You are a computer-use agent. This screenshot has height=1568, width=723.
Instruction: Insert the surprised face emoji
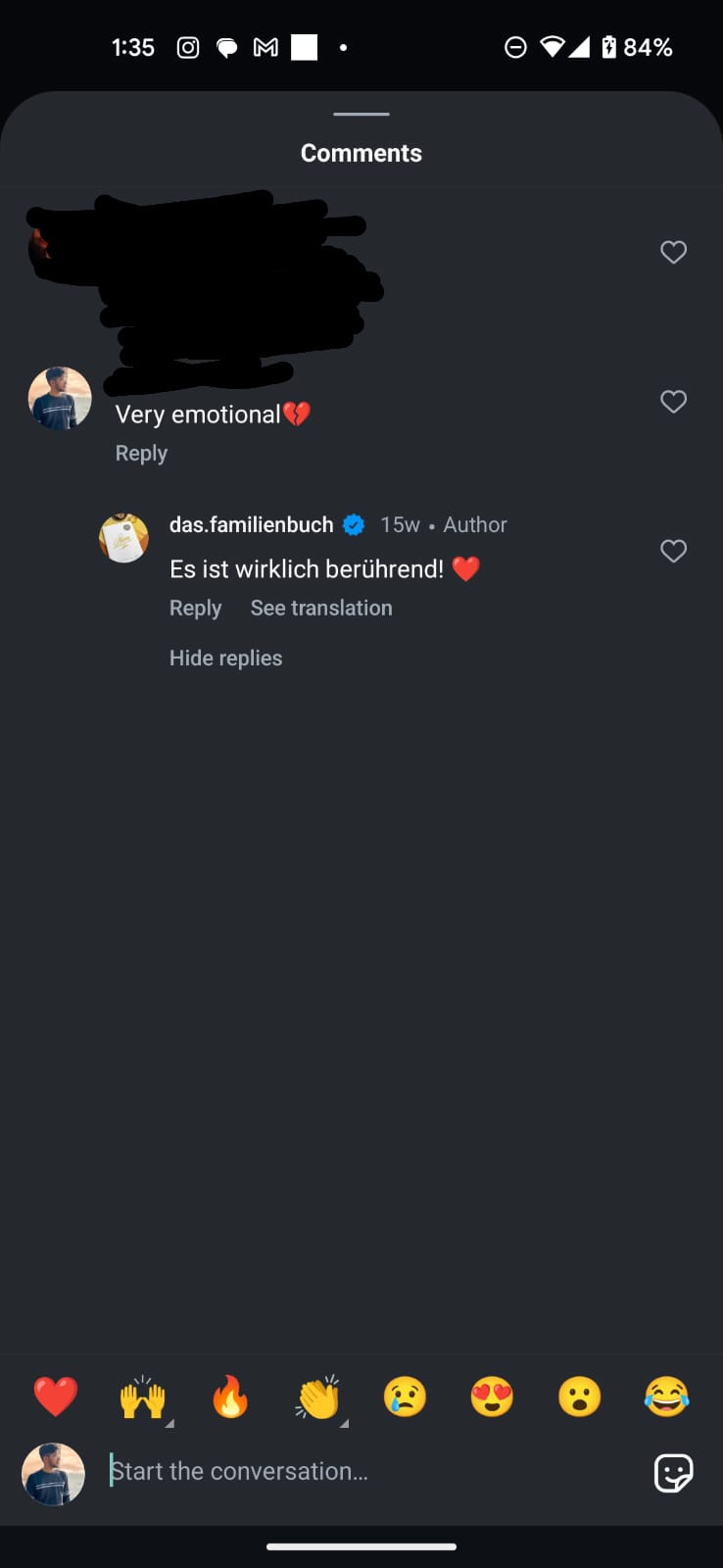[x=579, y=1396]
